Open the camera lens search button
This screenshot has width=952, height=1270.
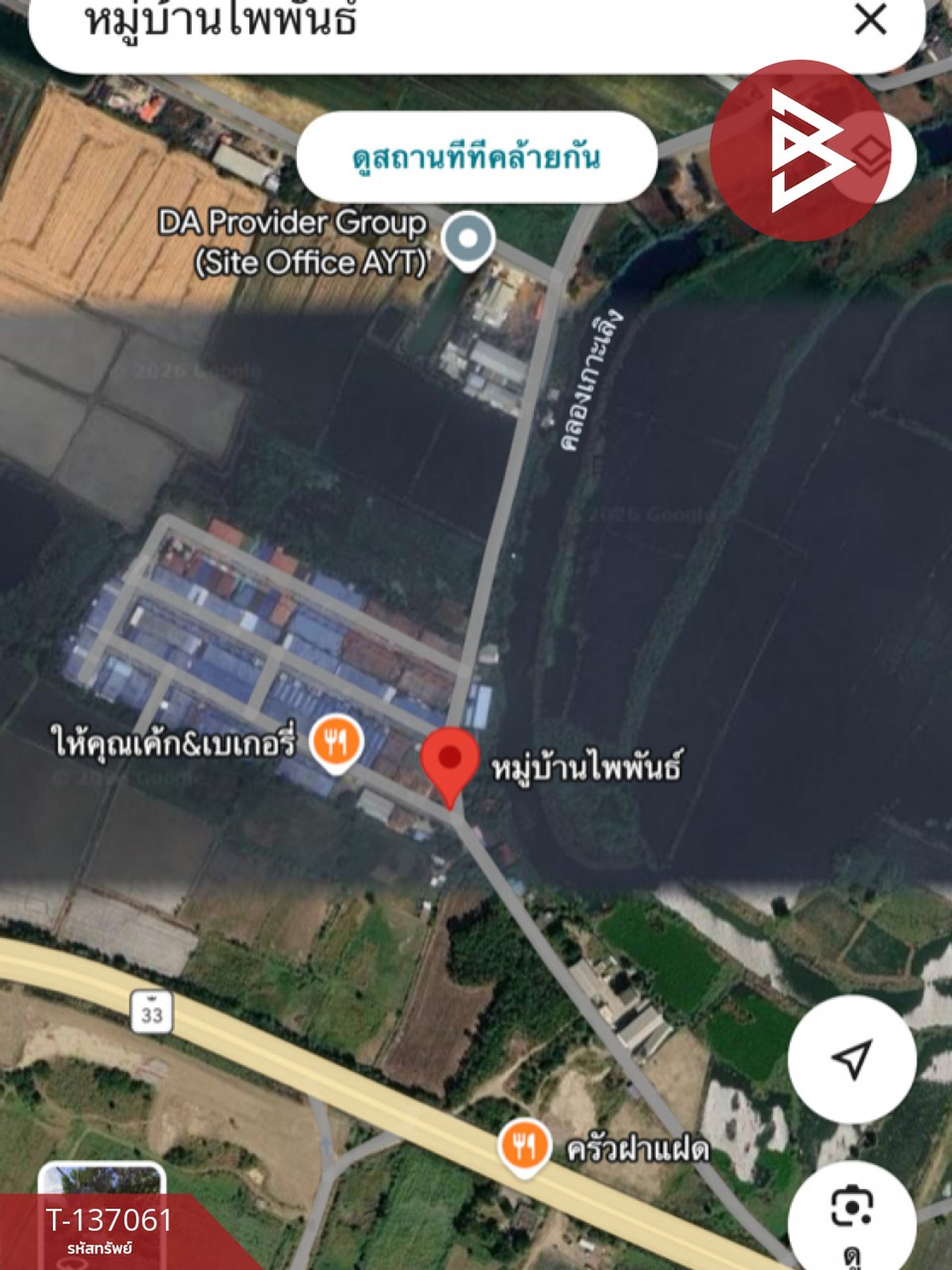pos(852,1208)
